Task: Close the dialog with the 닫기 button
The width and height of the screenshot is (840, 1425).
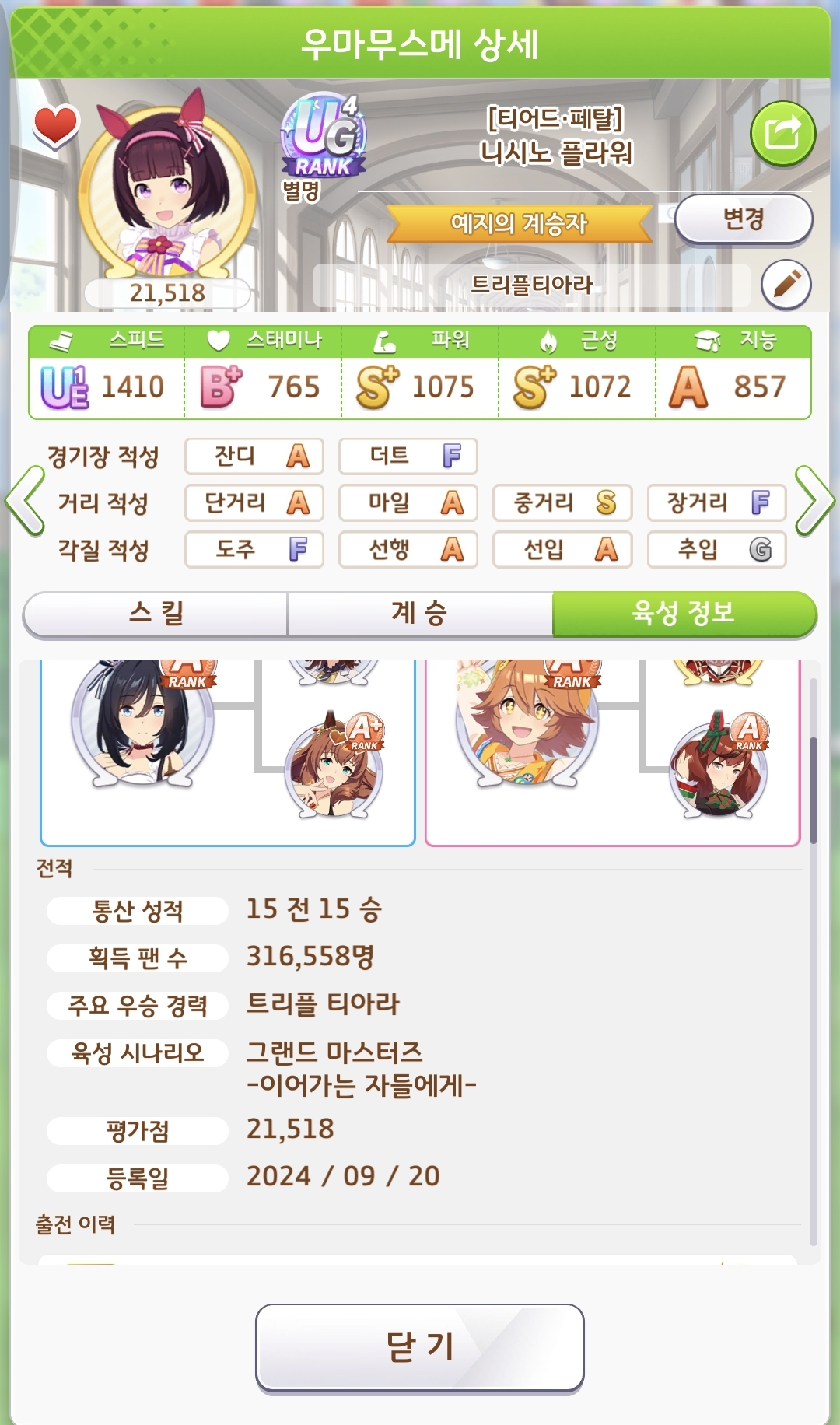Action: 420,1346
